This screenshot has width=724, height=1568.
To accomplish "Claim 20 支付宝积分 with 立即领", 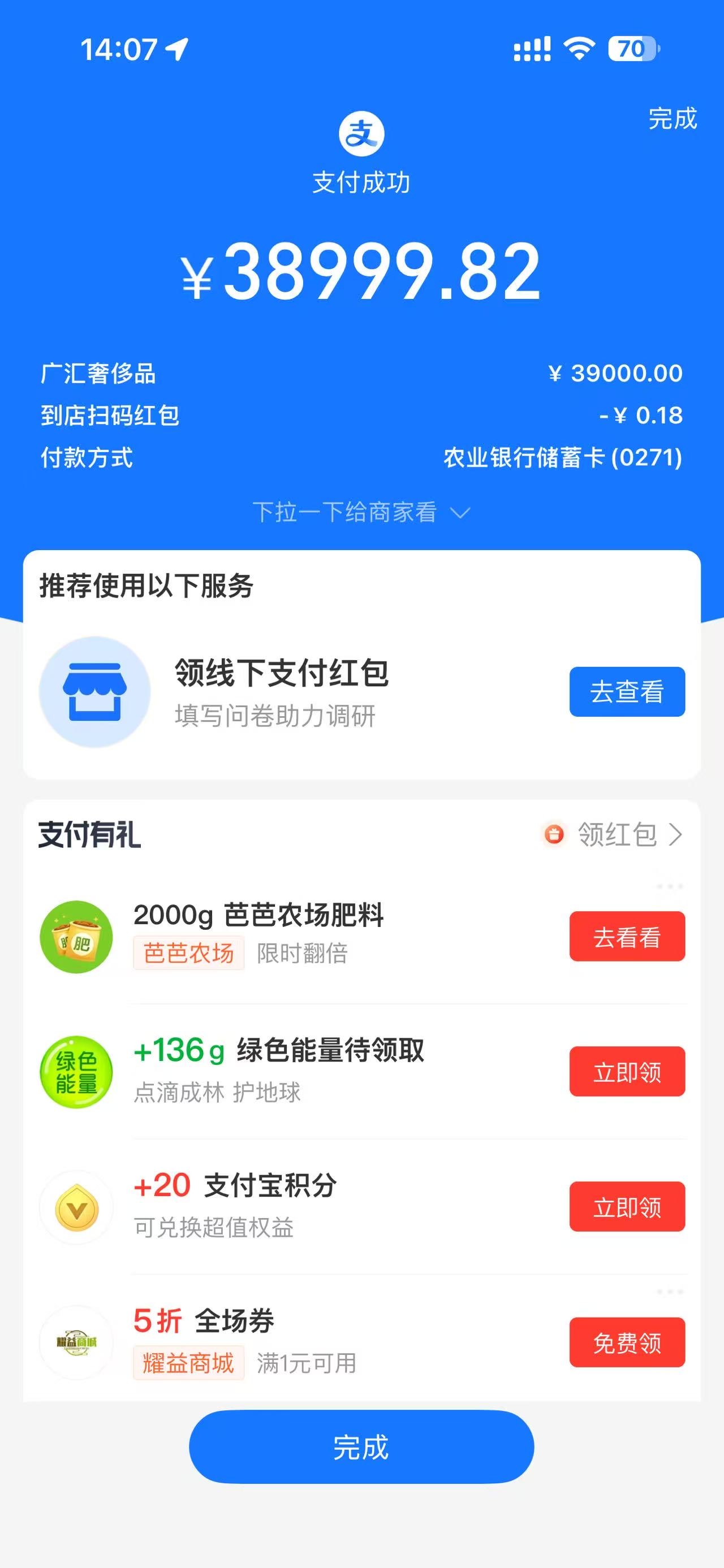I will tap(627, 1207).
